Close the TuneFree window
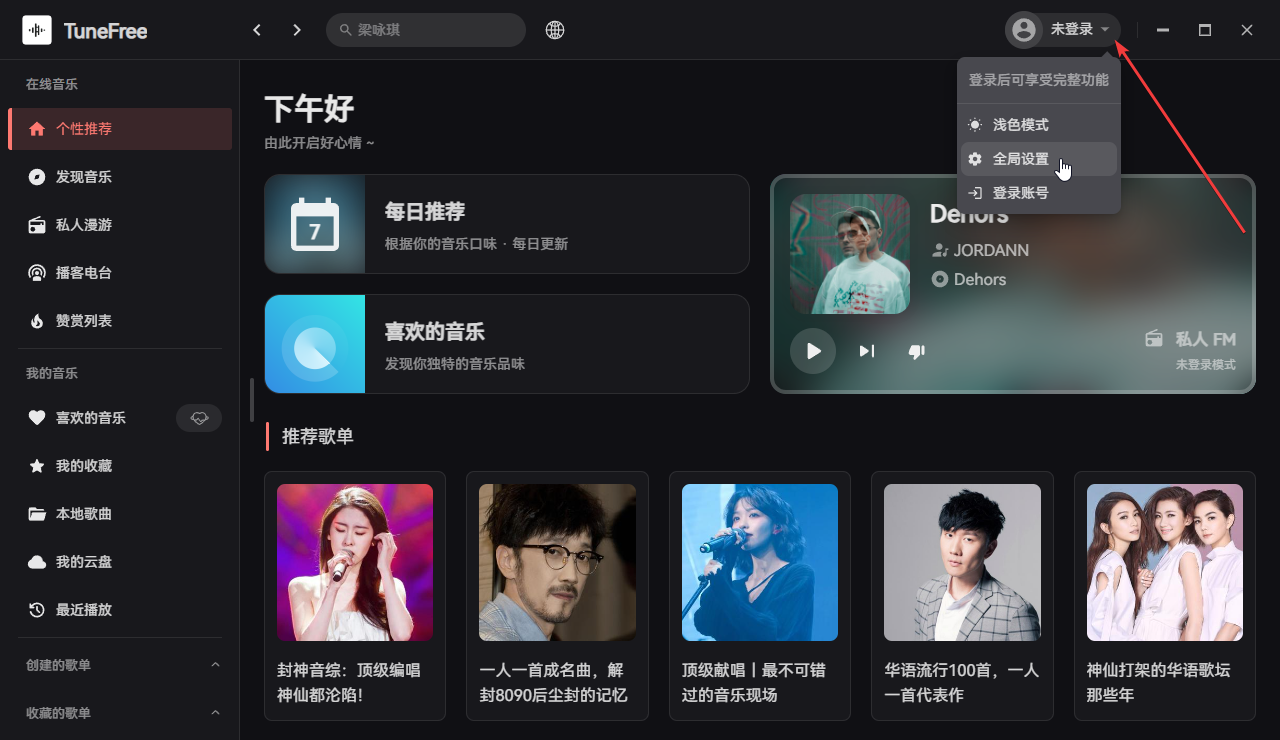 (1247, 30)
